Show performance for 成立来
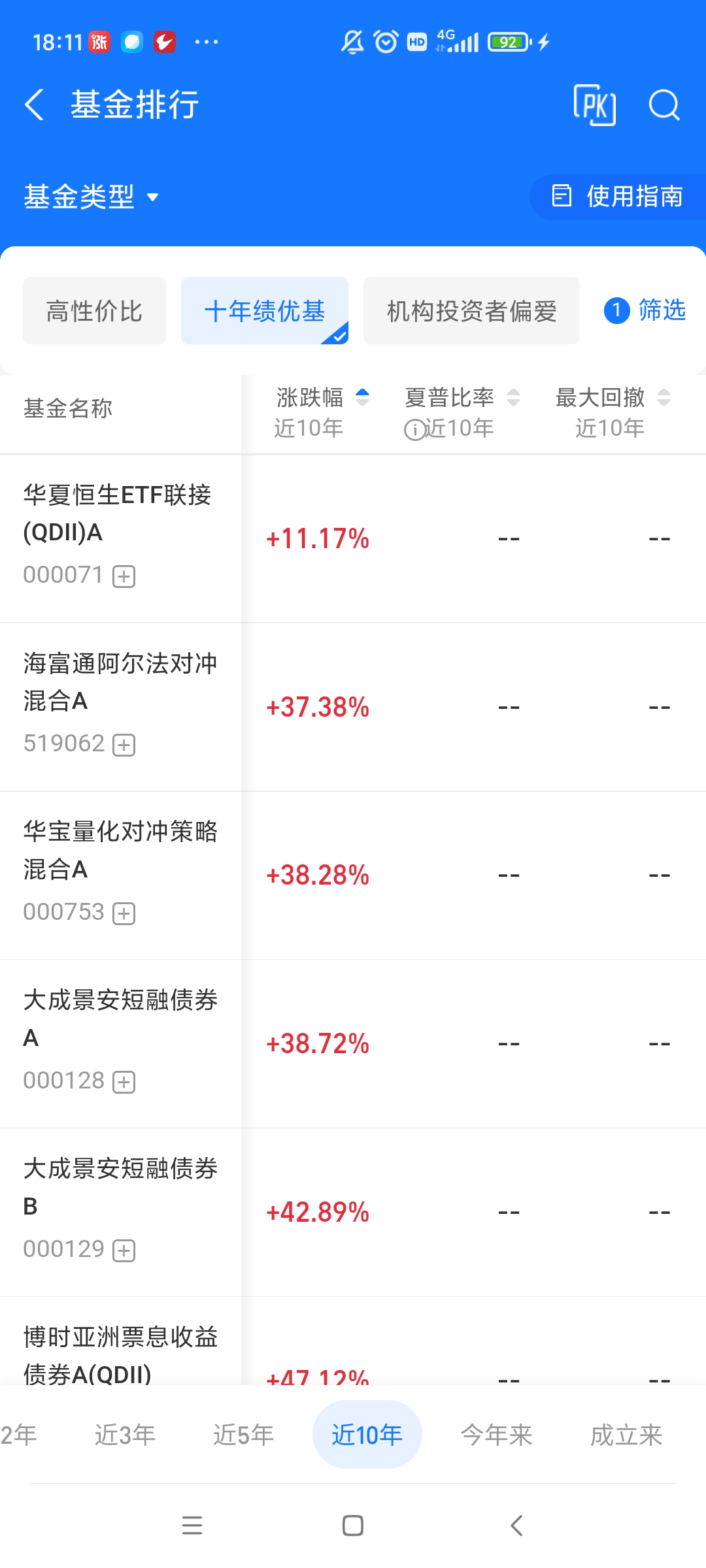 point(626,1435)
